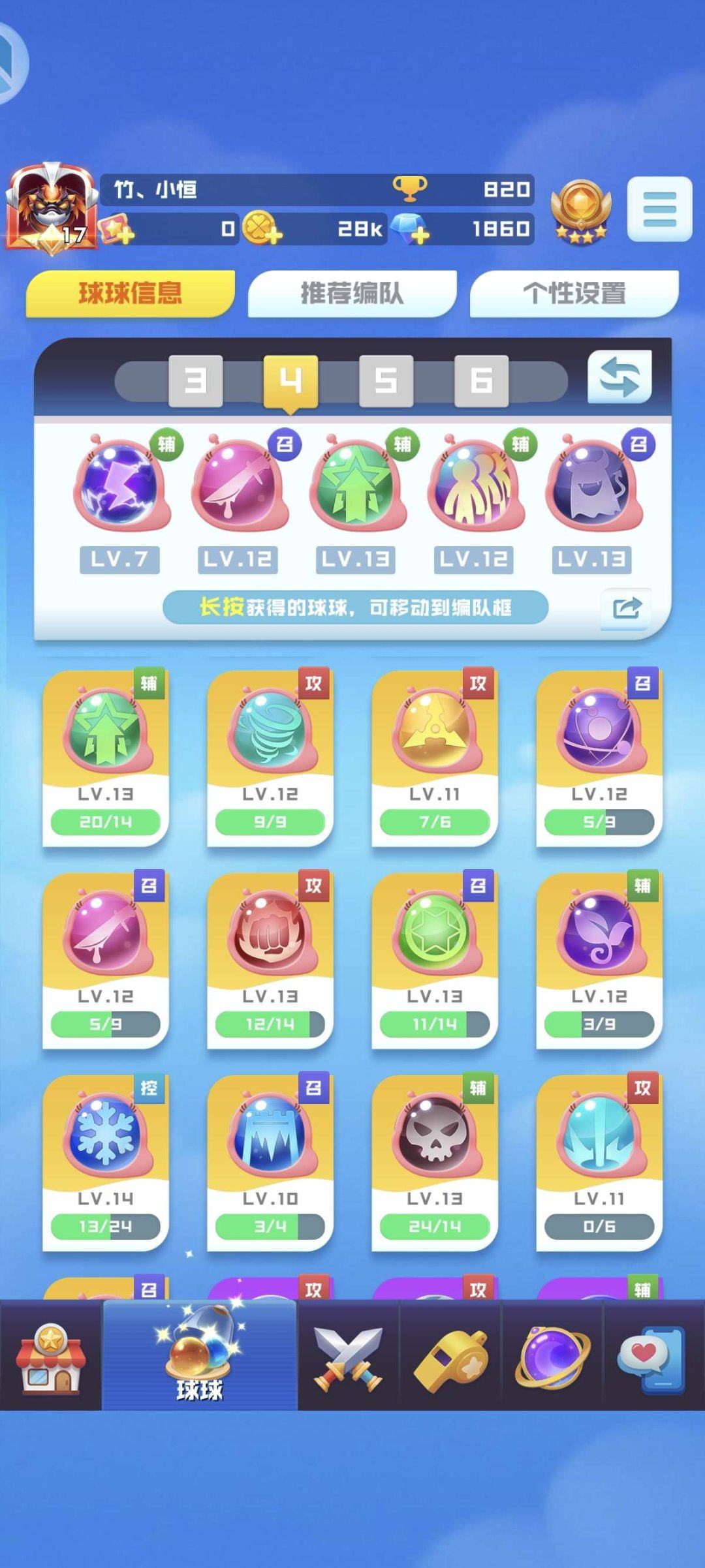Screen dimensions: 705x1568
Task: Open the skull ball card 24/14
Action: [x=434, y=1161]
